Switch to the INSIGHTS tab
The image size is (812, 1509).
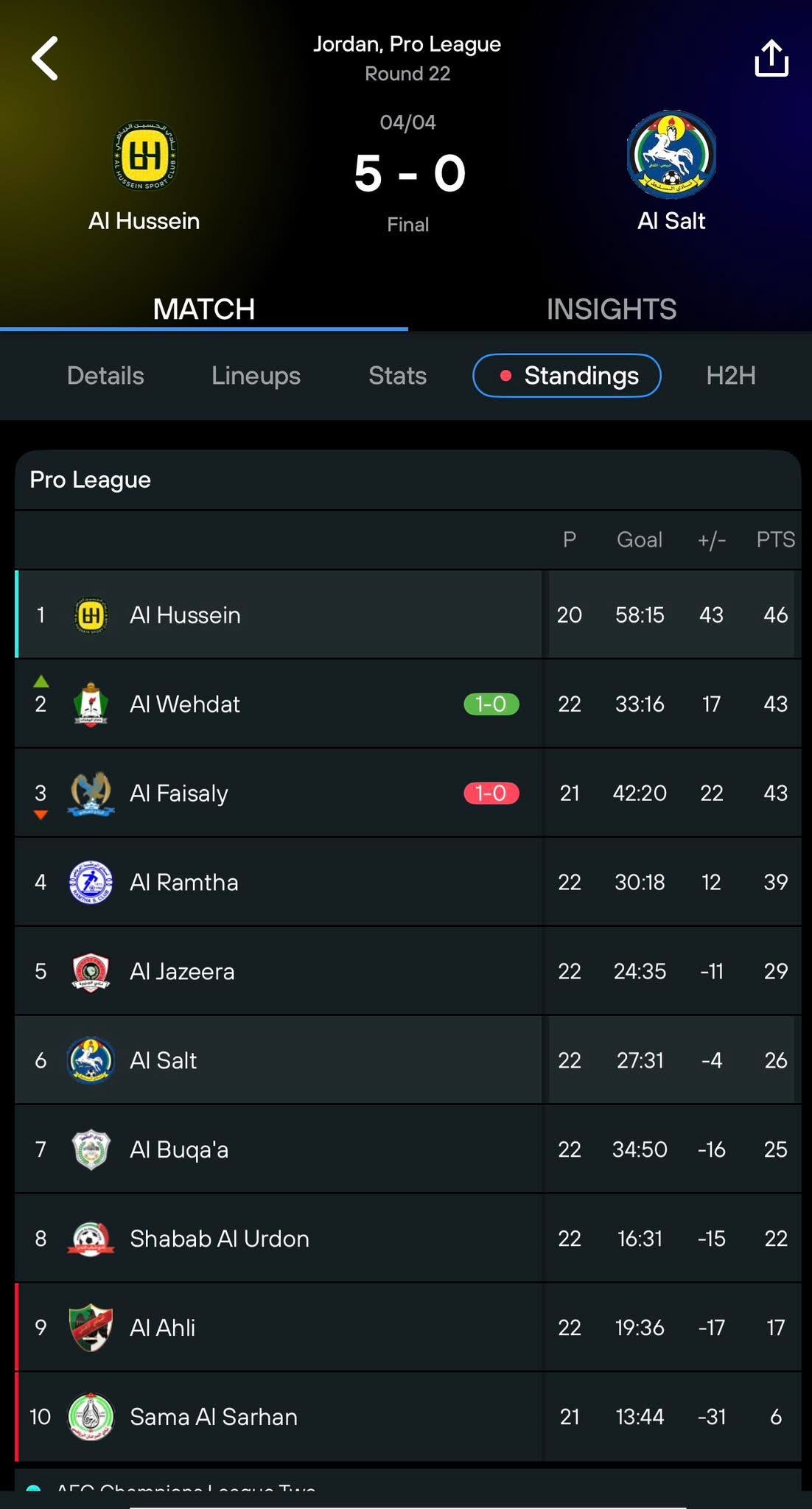611,309
